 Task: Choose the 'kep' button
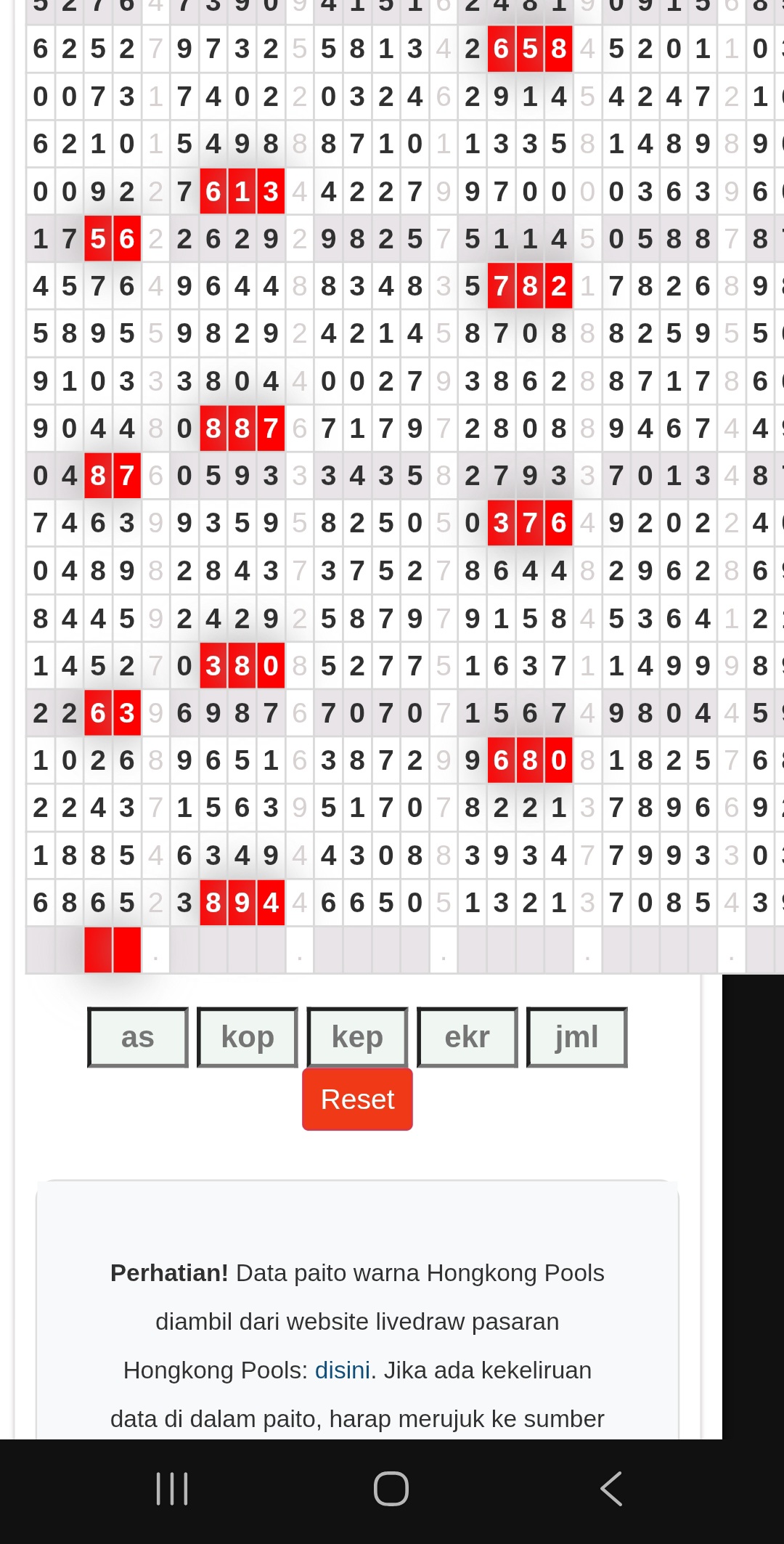[x=357, y=1037]
